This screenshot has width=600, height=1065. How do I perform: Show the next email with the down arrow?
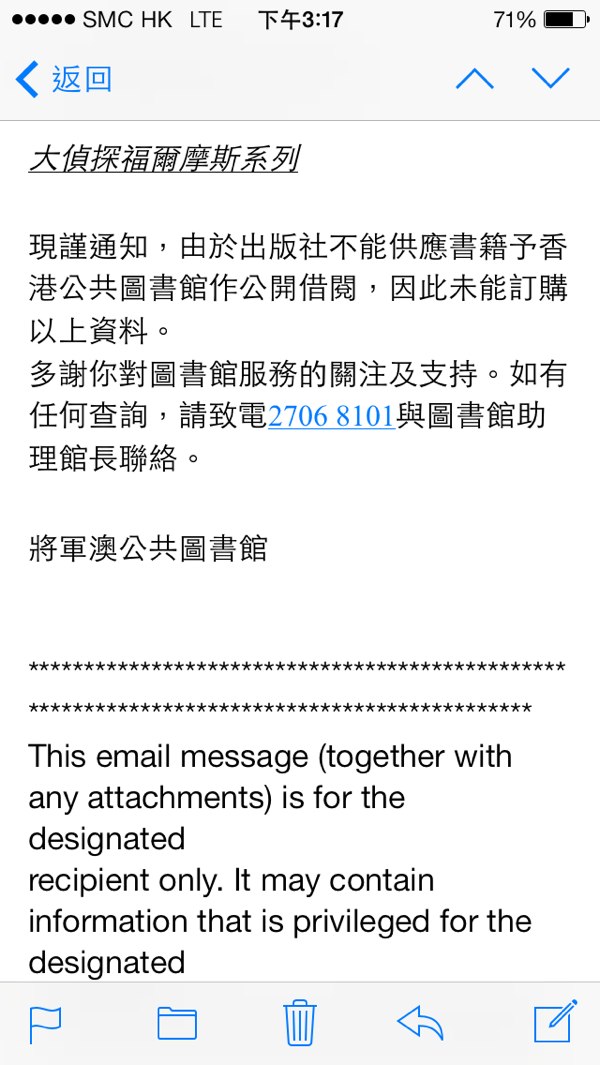(x=550, y=79)
